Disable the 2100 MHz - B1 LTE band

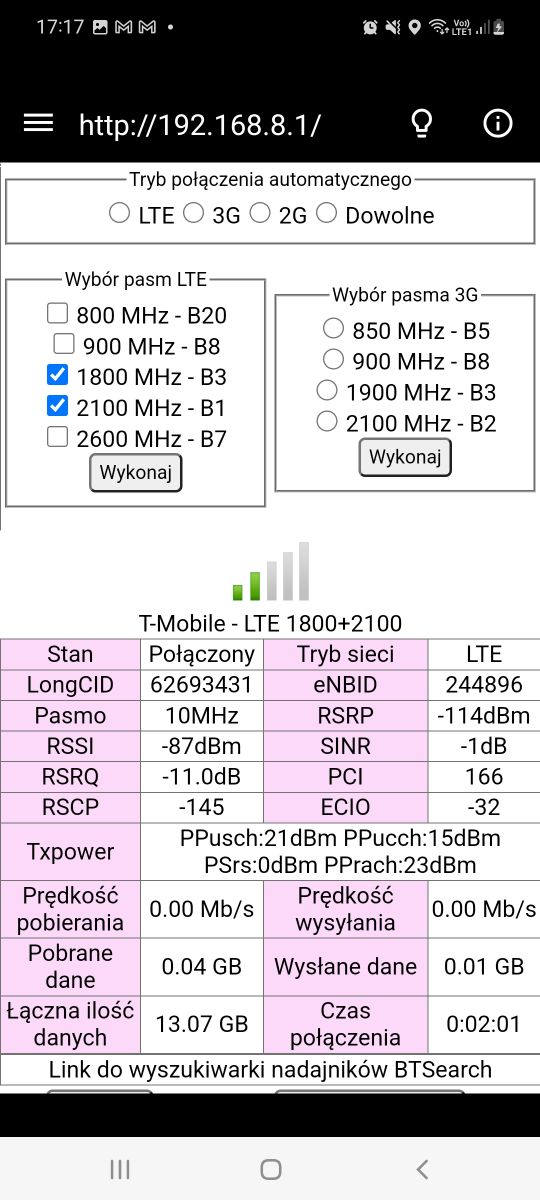point(57,407)
